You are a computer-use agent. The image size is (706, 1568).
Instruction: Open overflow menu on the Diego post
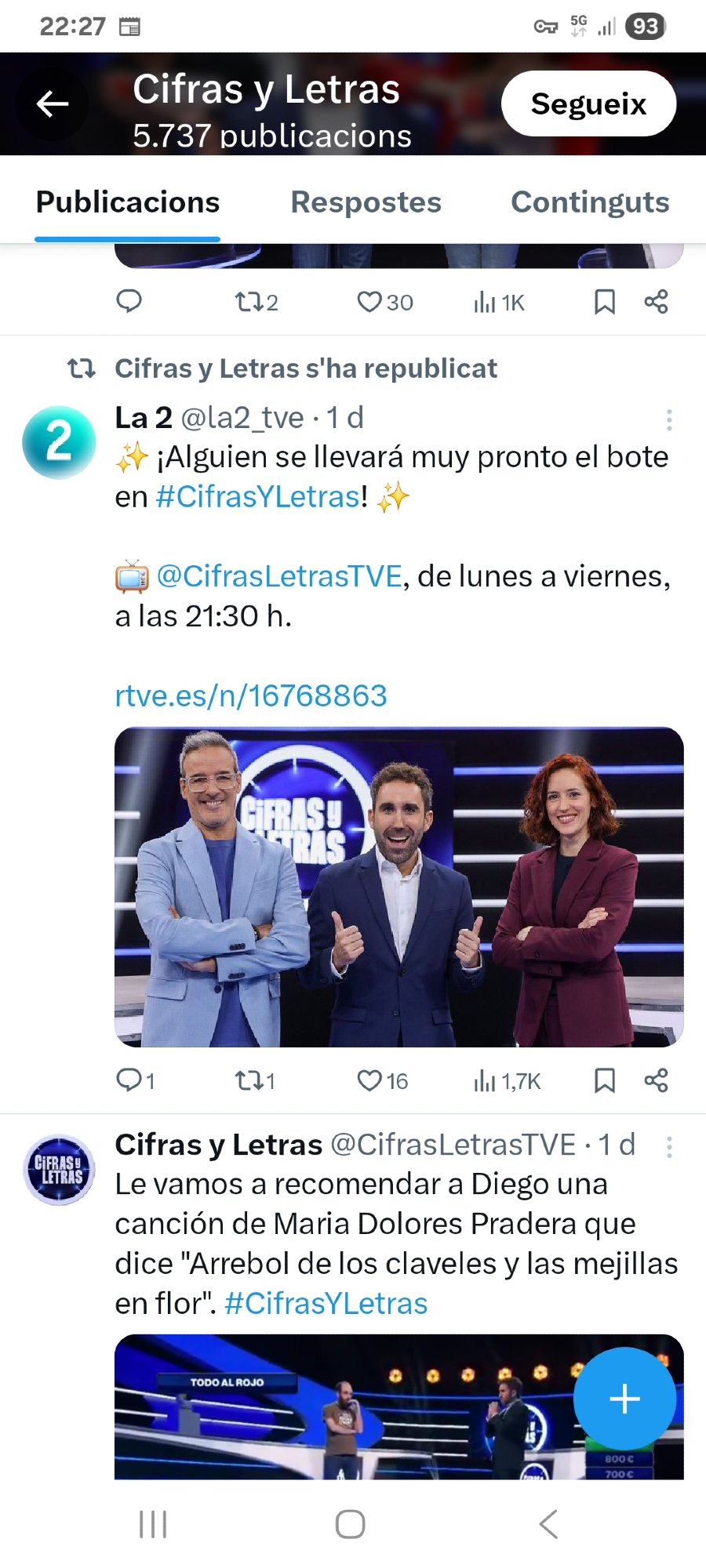tap(669, 1148)
